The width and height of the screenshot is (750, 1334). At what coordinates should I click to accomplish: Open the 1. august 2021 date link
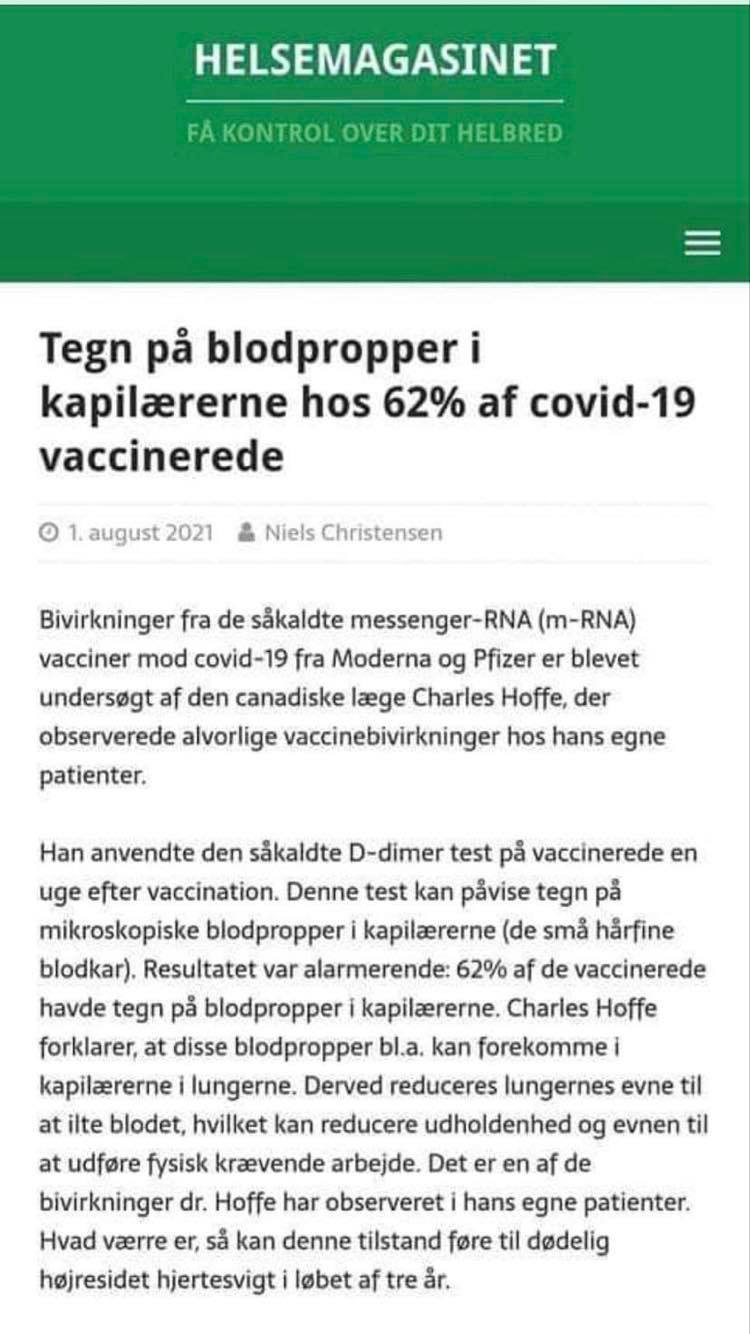pos(140,533)
